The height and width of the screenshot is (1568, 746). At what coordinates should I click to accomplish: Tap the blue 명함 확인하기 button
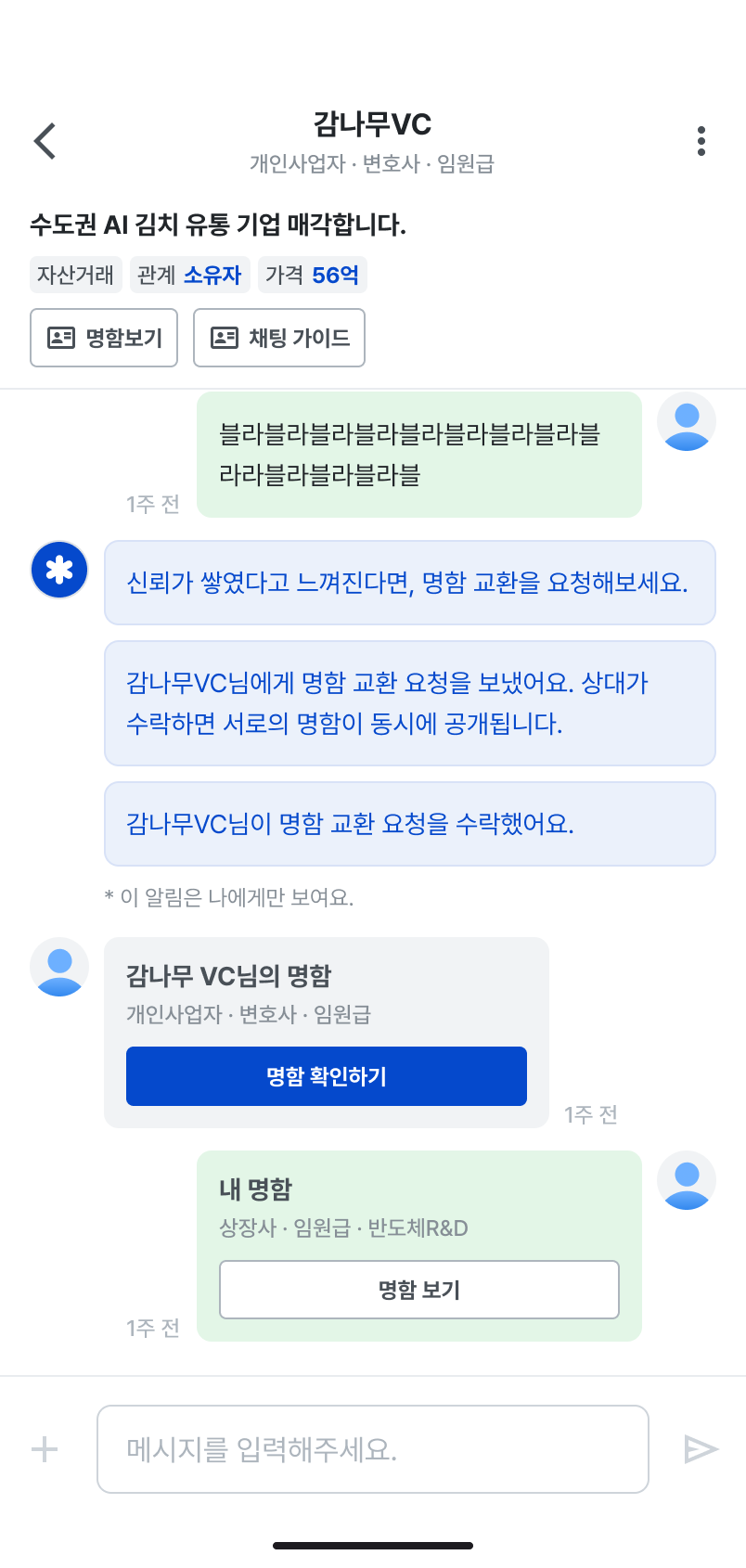pos(327,1076)
